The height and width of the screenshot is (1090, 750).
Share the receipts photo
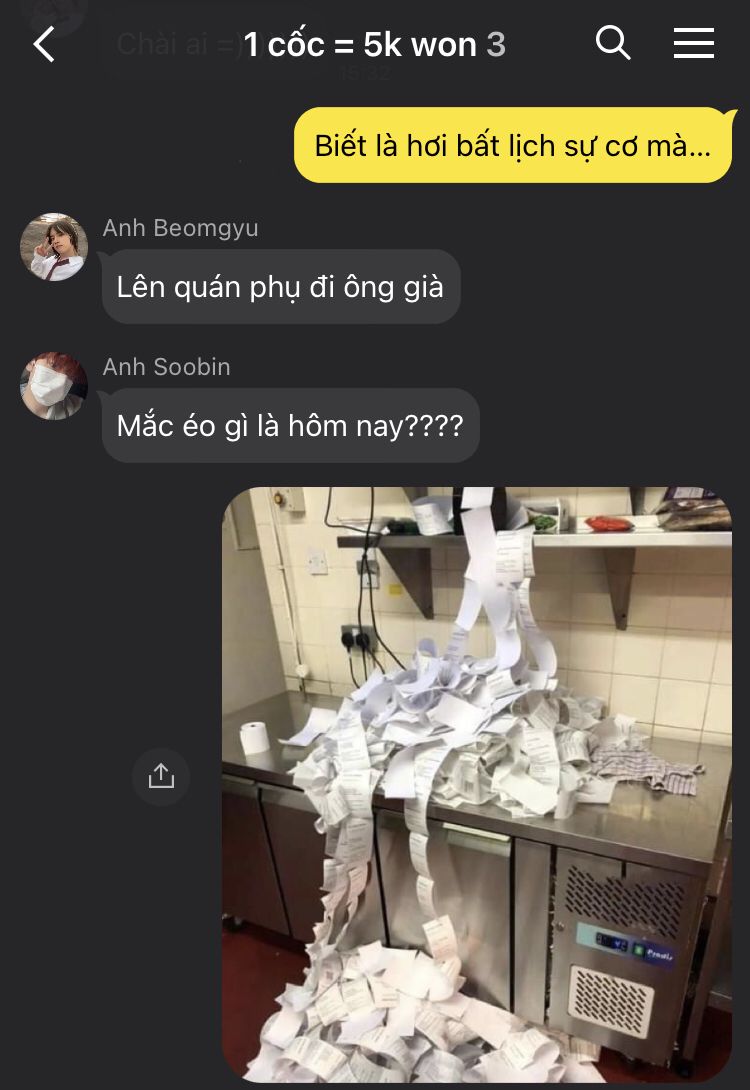[x=161, y=776]
